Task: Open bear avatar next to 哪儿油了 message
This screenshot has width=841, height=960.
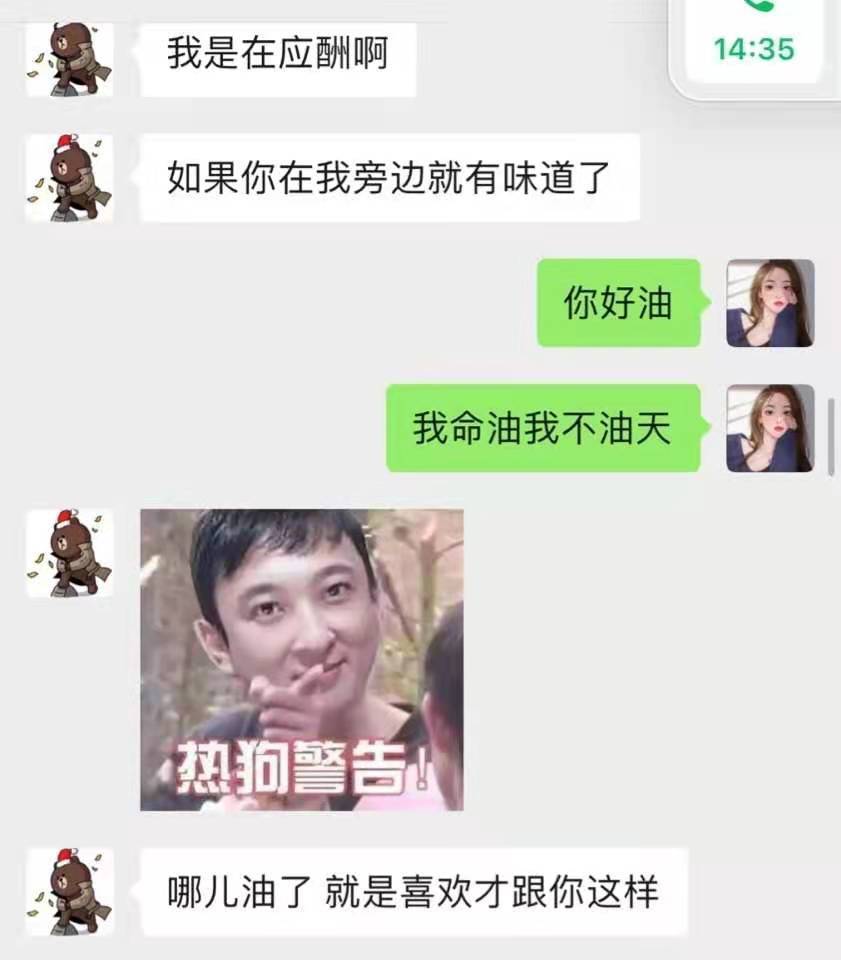Action: point(69,891)
